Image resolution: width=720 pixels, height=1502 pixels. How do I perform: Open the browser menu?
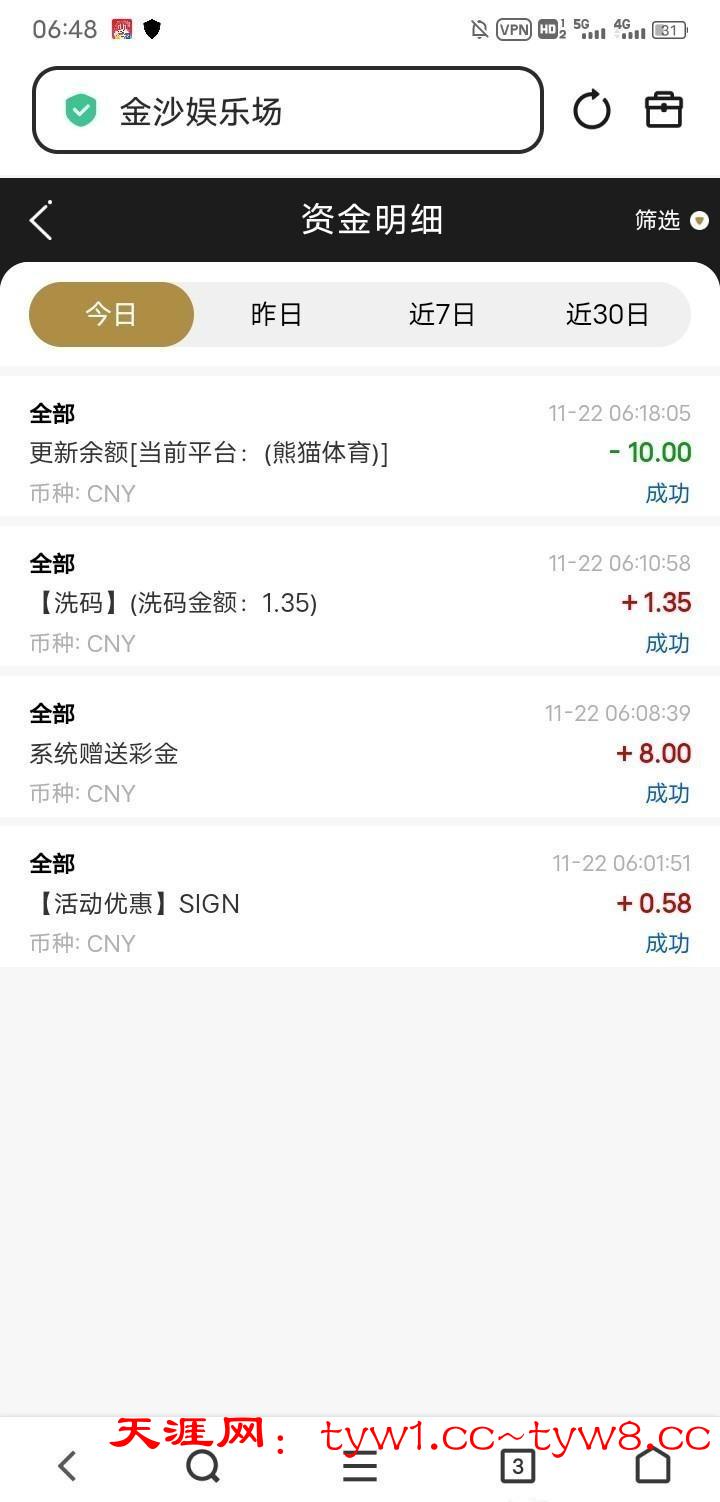coord(360,1467)
